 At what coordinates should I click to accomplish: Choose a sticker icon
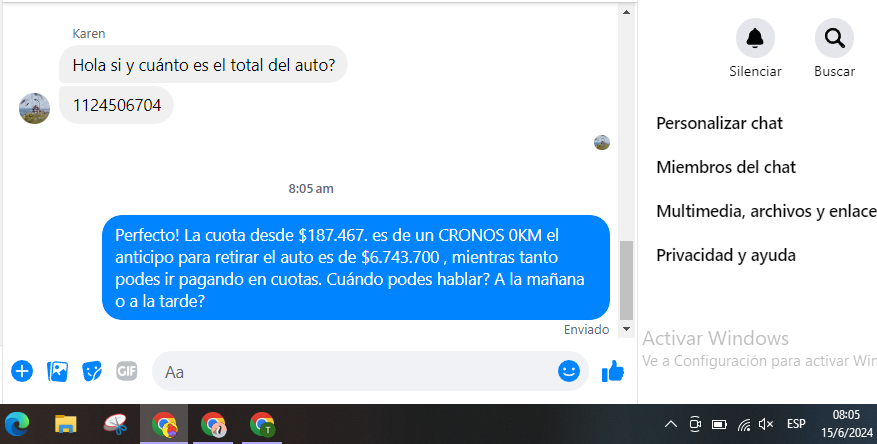92,371
